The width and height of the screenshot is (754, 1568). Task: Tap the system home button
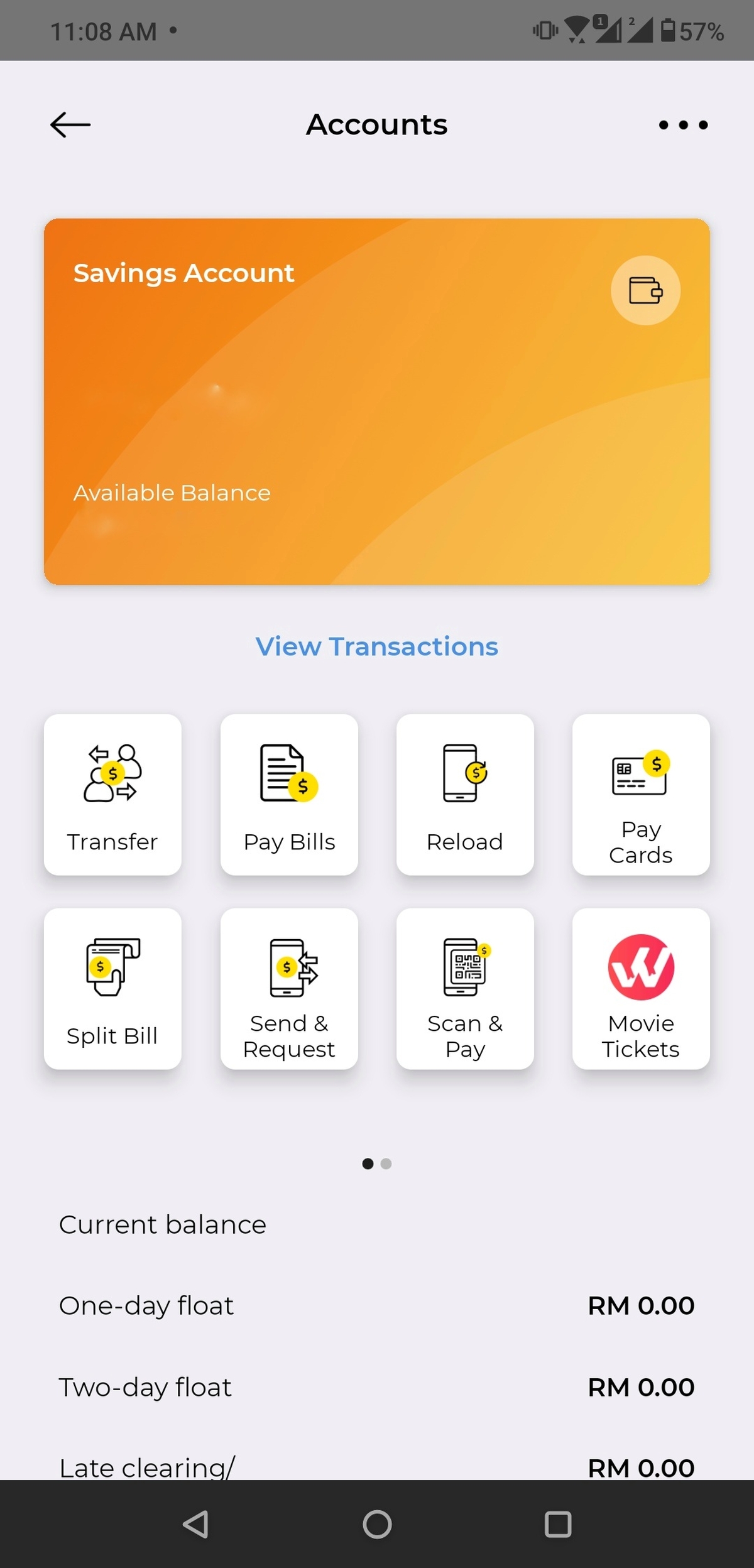[377, 1524]
